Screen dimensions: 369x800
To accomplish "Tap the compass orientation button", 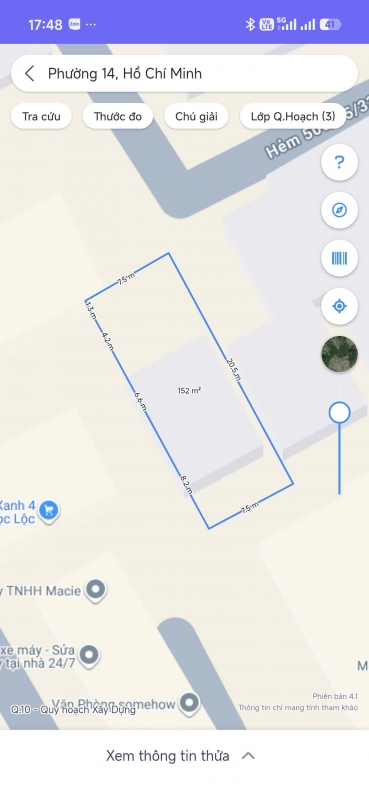I will (x=339, y=210).
